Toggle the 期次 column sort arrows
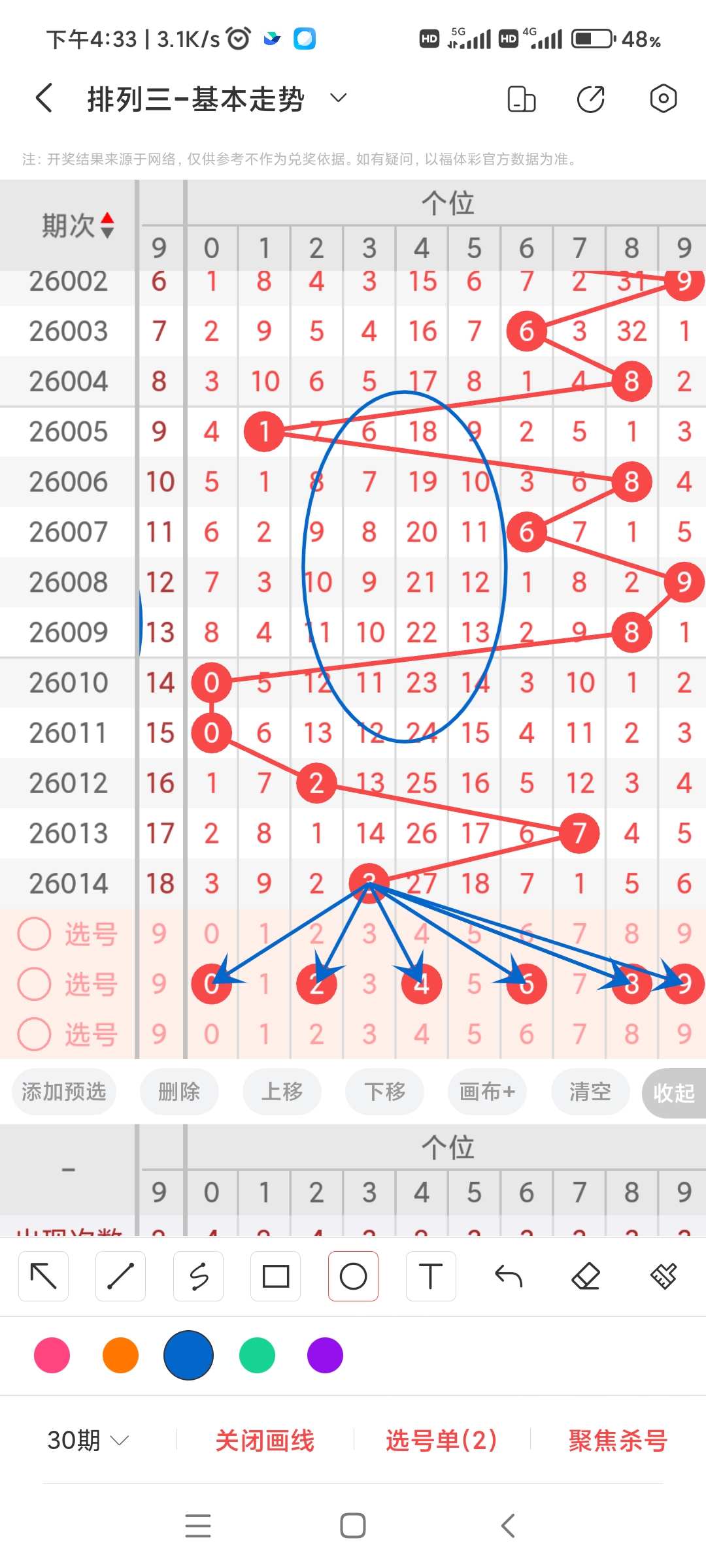 pos(107,225)
